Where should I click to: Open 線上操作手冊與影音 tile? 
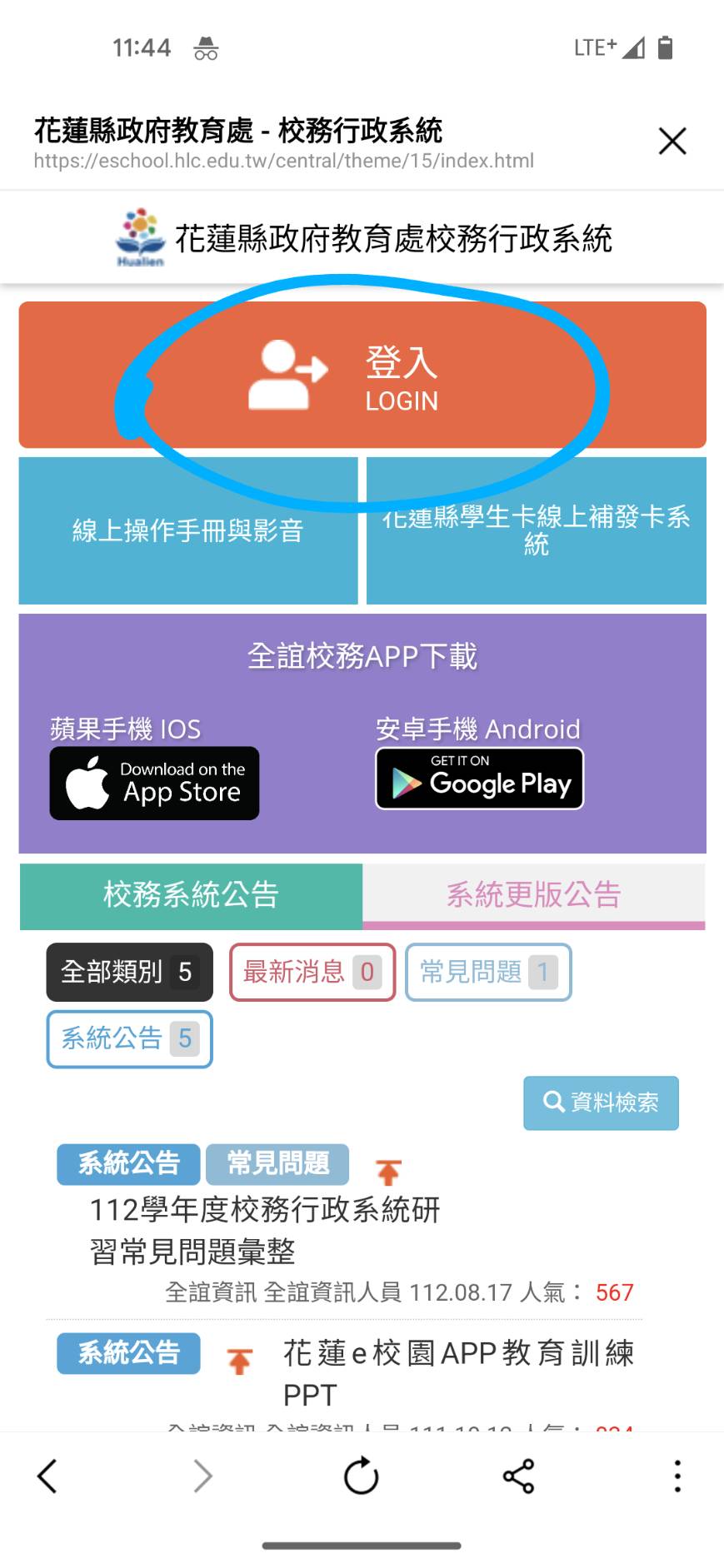point(188,530)
